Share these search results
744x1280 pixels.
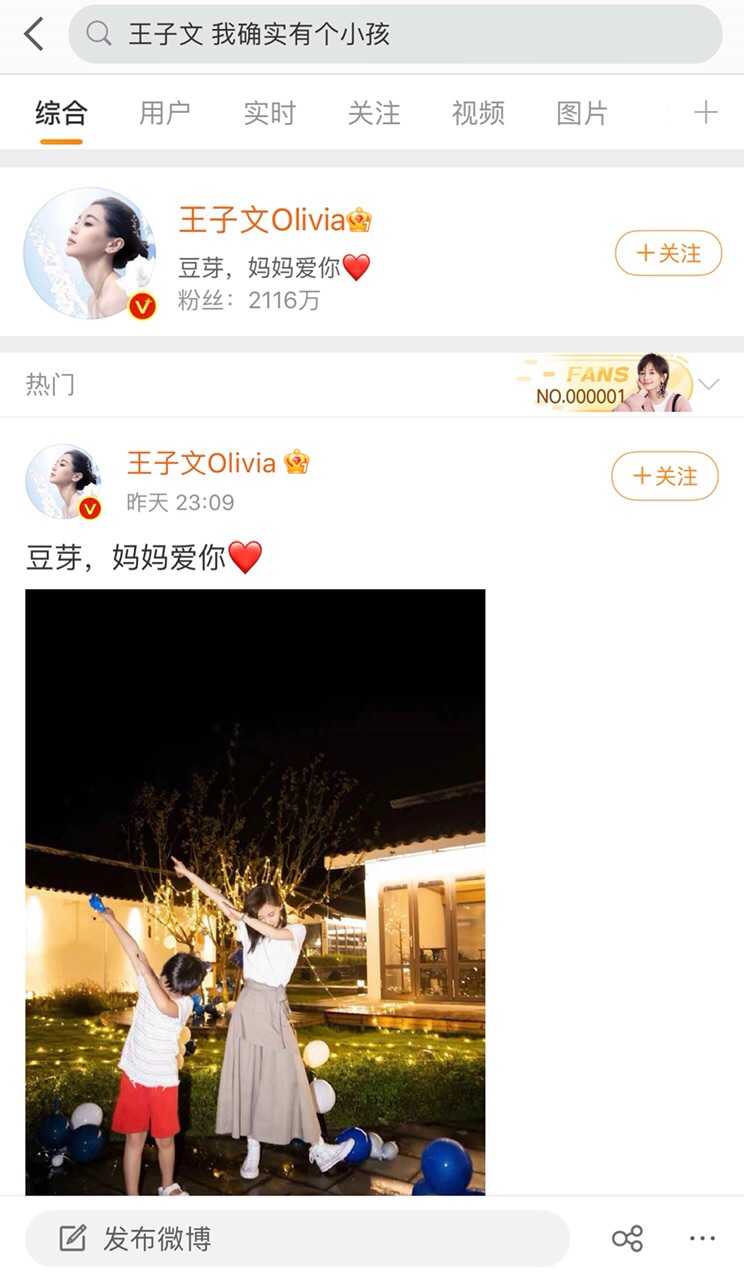click(x=627, y=1239)
